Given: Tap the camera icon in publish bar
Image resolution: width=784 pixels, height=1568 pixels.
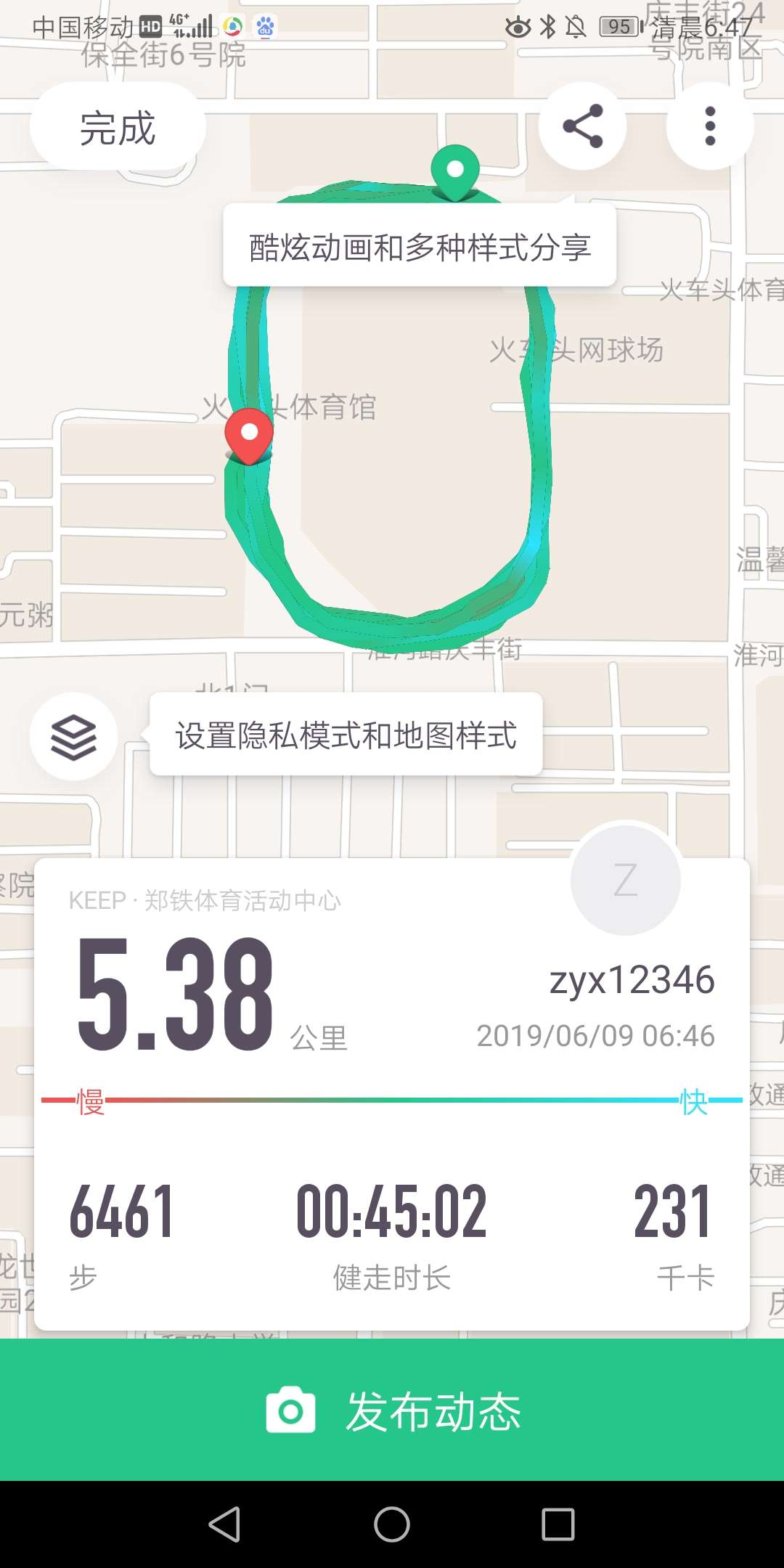Looking at the screenshot, I should coord(290,1411).
